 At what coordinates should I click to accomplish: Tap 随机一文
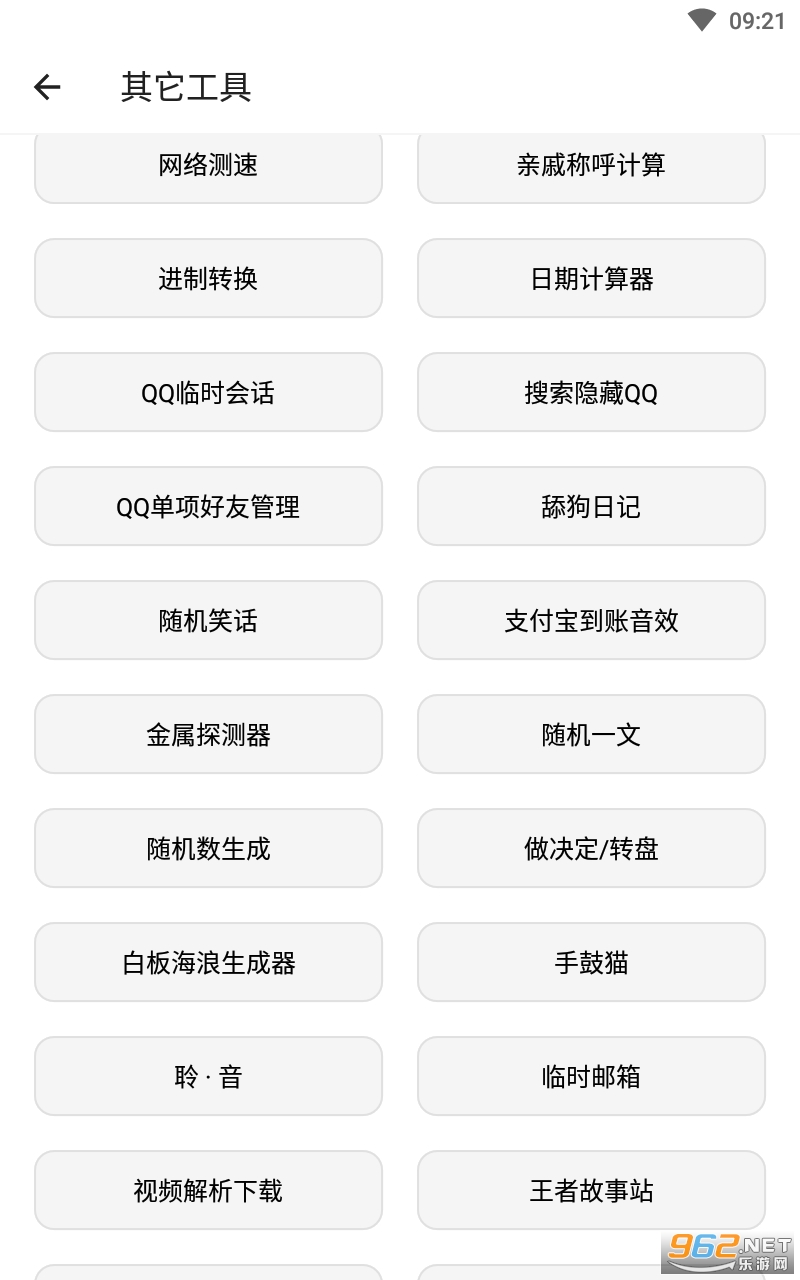pos(591,734)
